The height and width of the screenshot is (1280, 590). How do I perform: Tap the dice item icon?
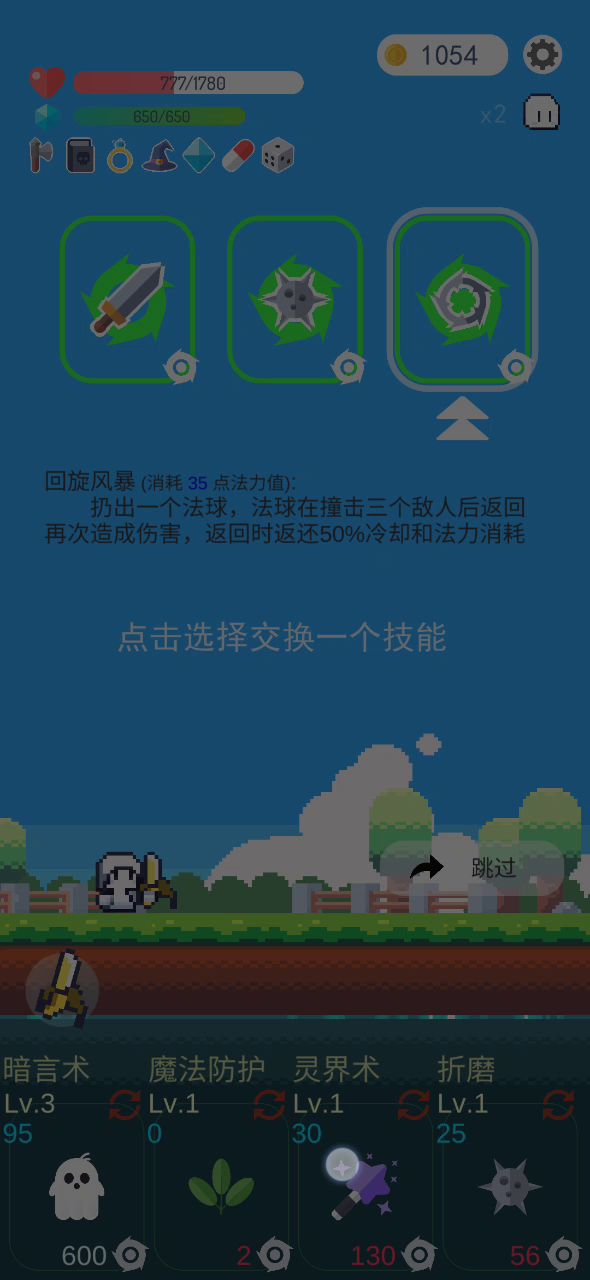coord(278,156)
